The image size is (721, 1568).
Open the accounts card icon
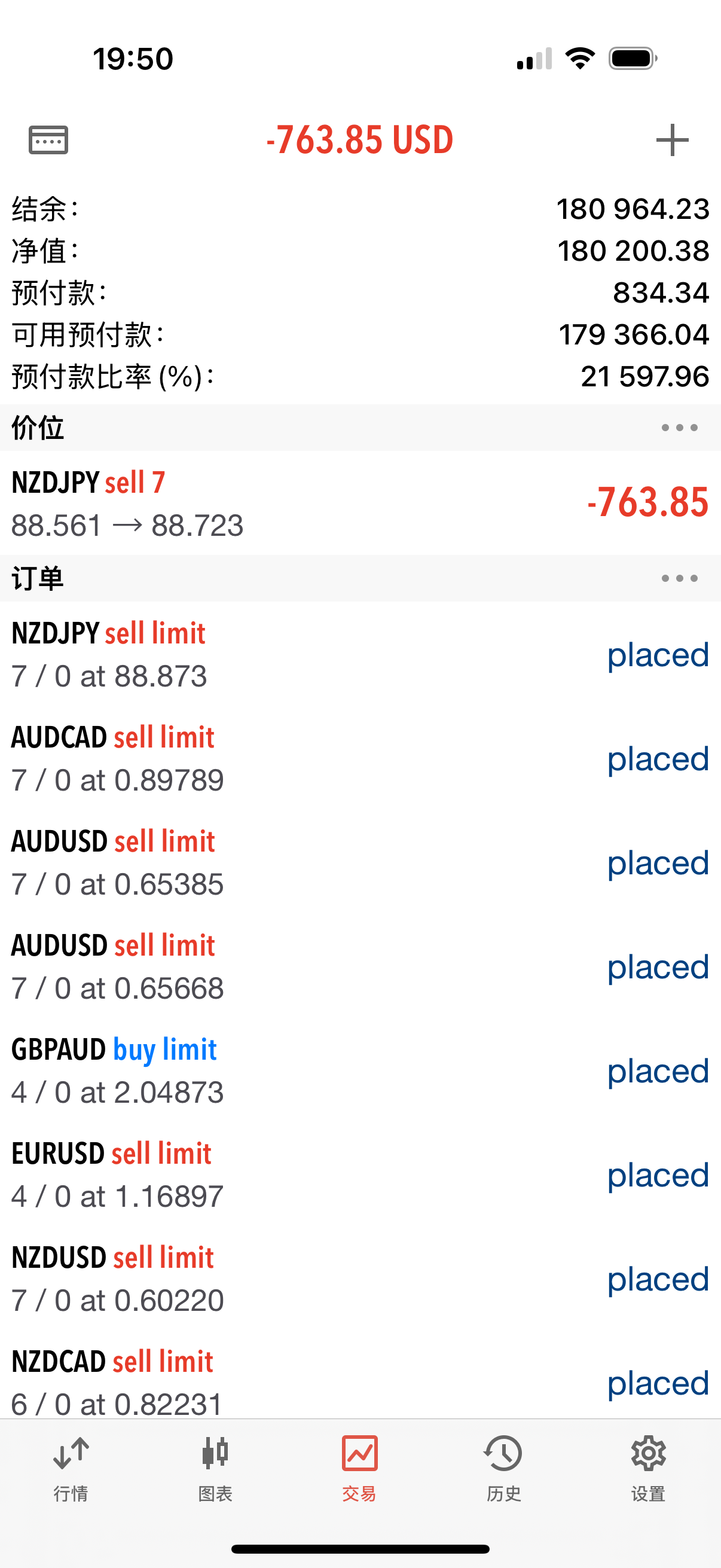tap(48, 140)
